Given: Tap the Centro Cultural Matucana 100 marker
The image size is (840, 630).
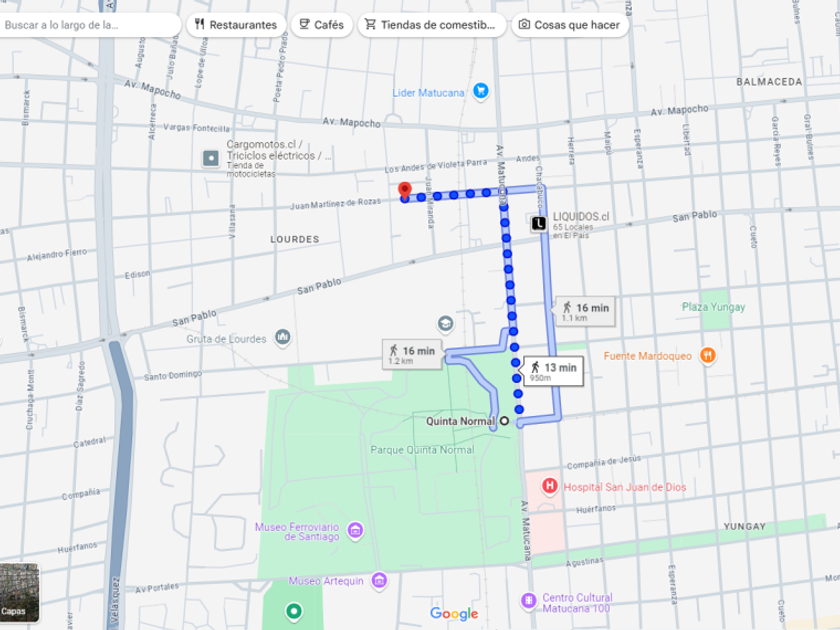Looking at the screenshot, I should (529, 601).
